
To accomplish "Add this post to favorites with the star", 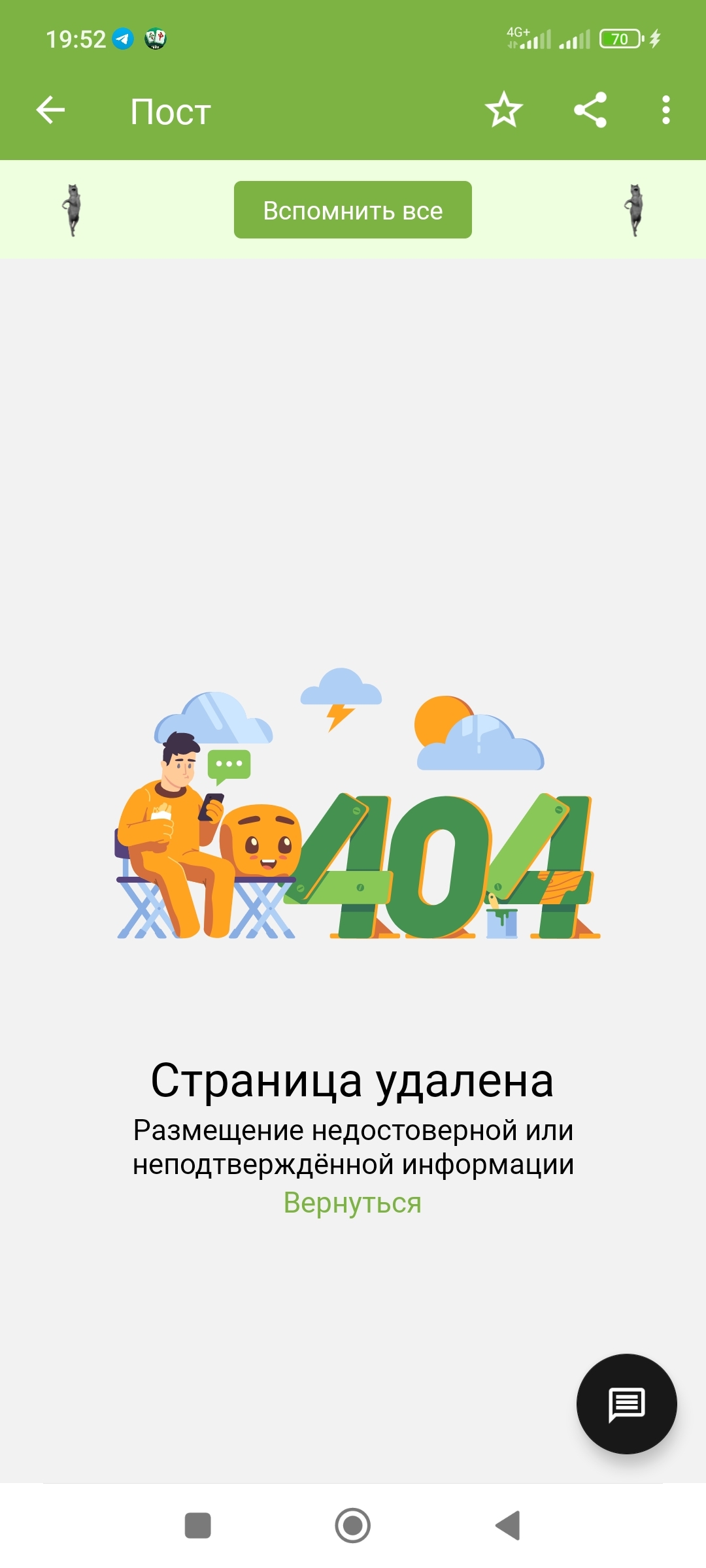I will (x=503, y=110).
